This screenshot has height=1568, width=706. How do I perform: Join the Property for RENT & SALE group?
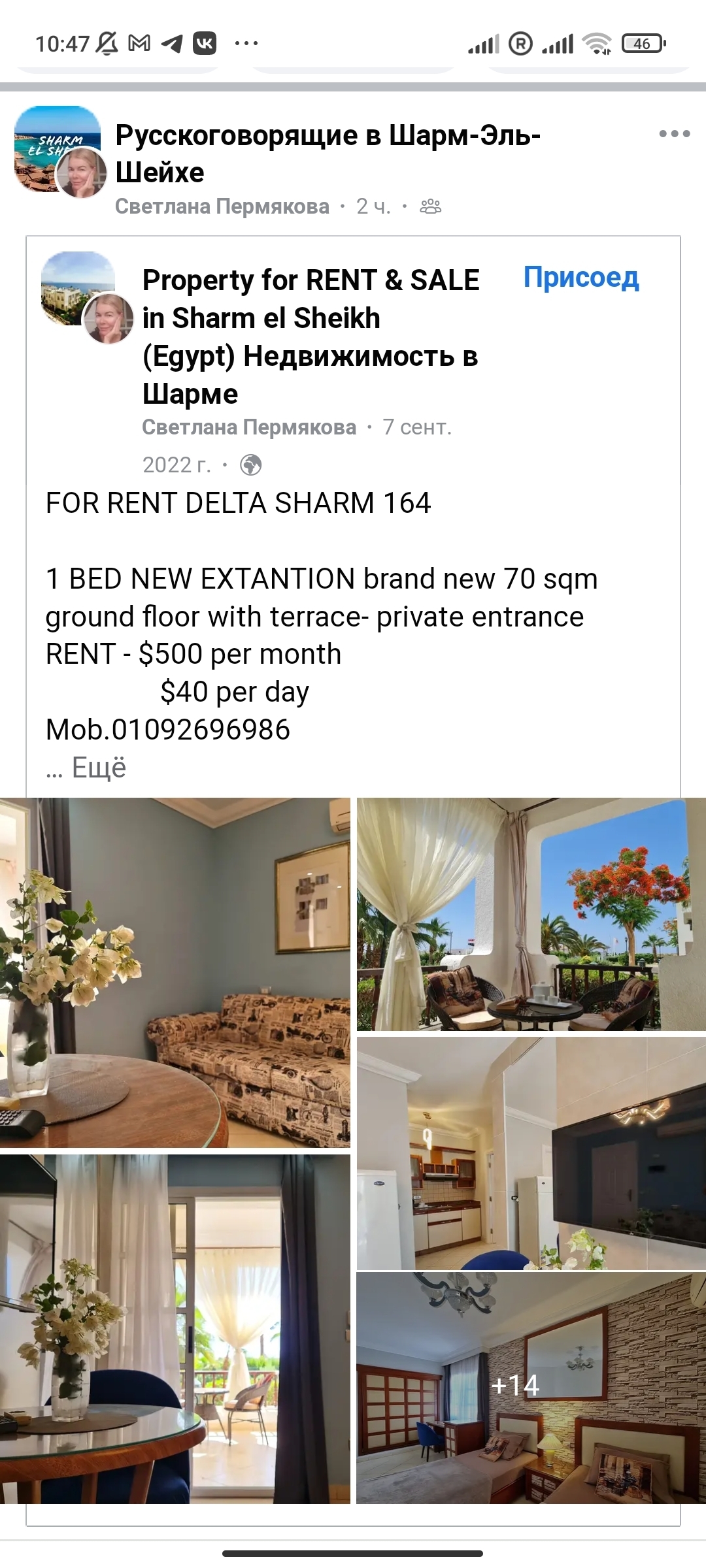(x=580, y=278)
